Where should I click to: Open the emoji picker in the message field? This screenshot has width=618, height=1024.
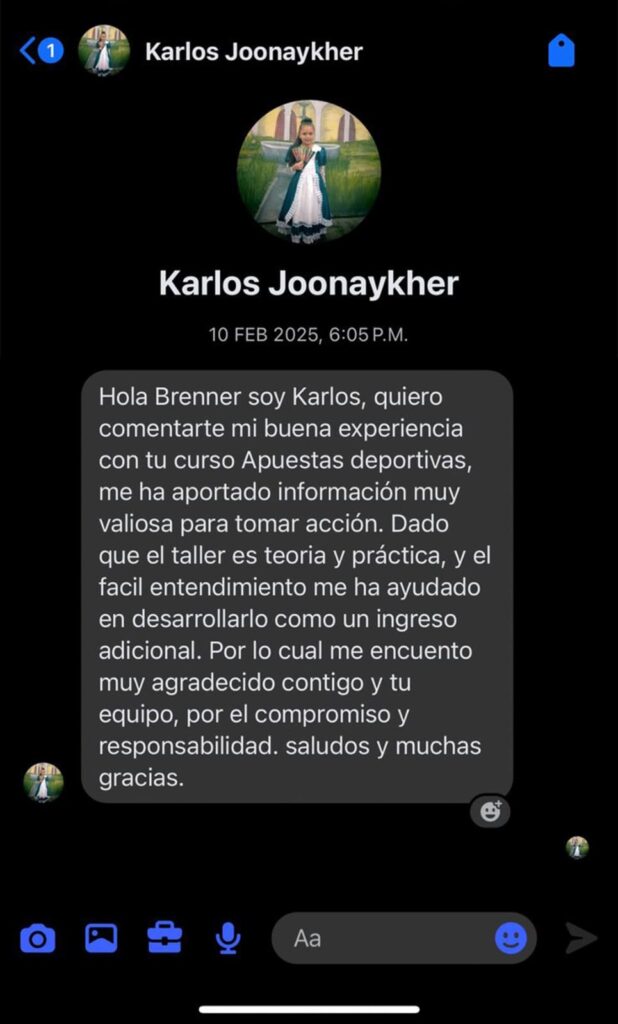point(510,938)
